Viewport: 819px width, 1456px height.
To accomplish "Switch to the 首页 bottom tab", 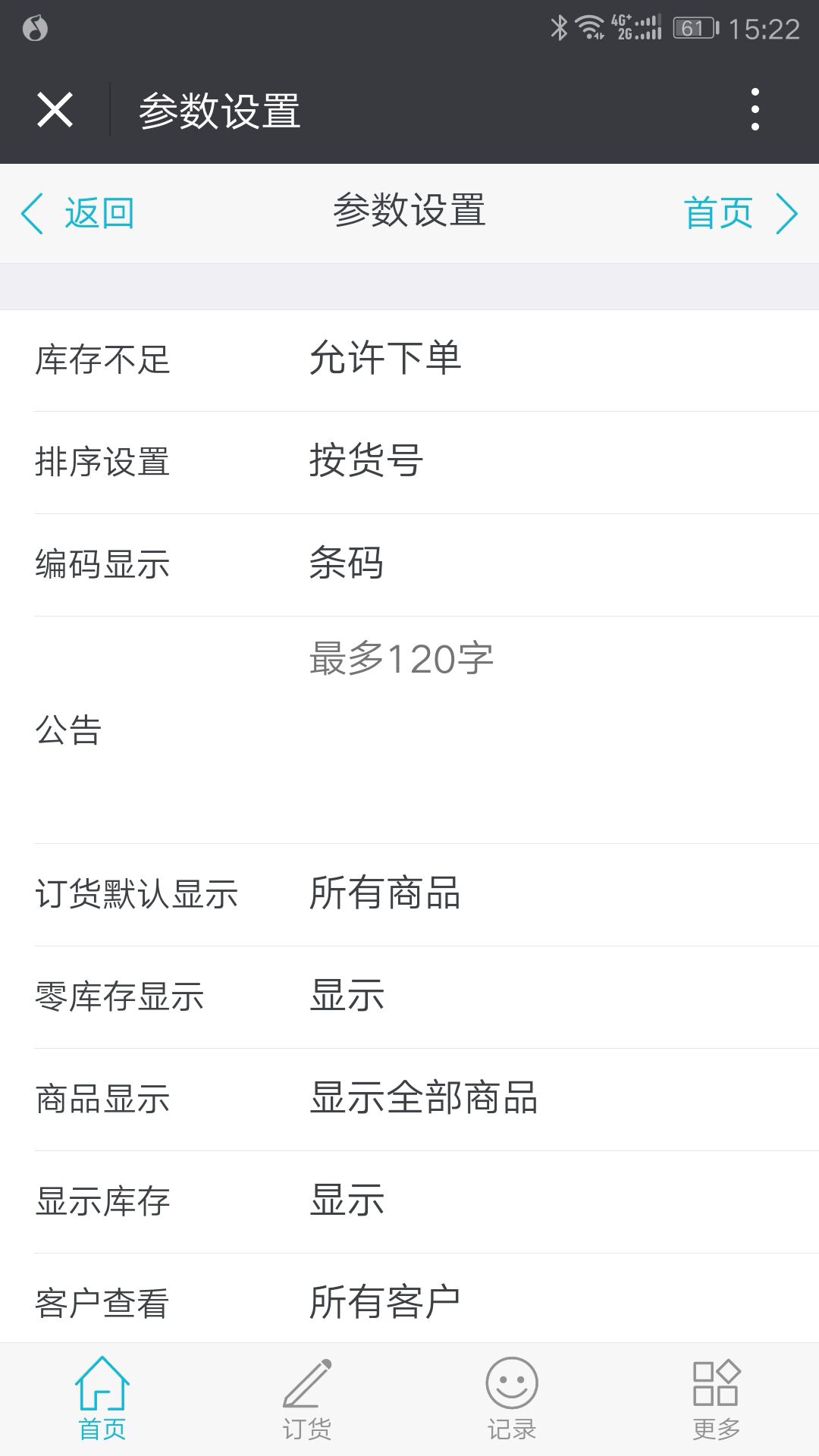I will [102, 1399].
